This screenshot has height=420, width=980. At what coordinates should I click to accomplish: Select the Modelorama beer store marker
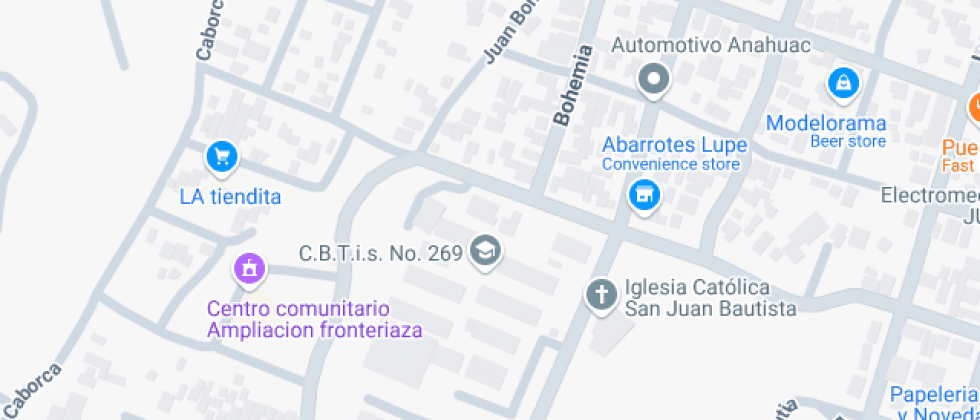[844, 83]
